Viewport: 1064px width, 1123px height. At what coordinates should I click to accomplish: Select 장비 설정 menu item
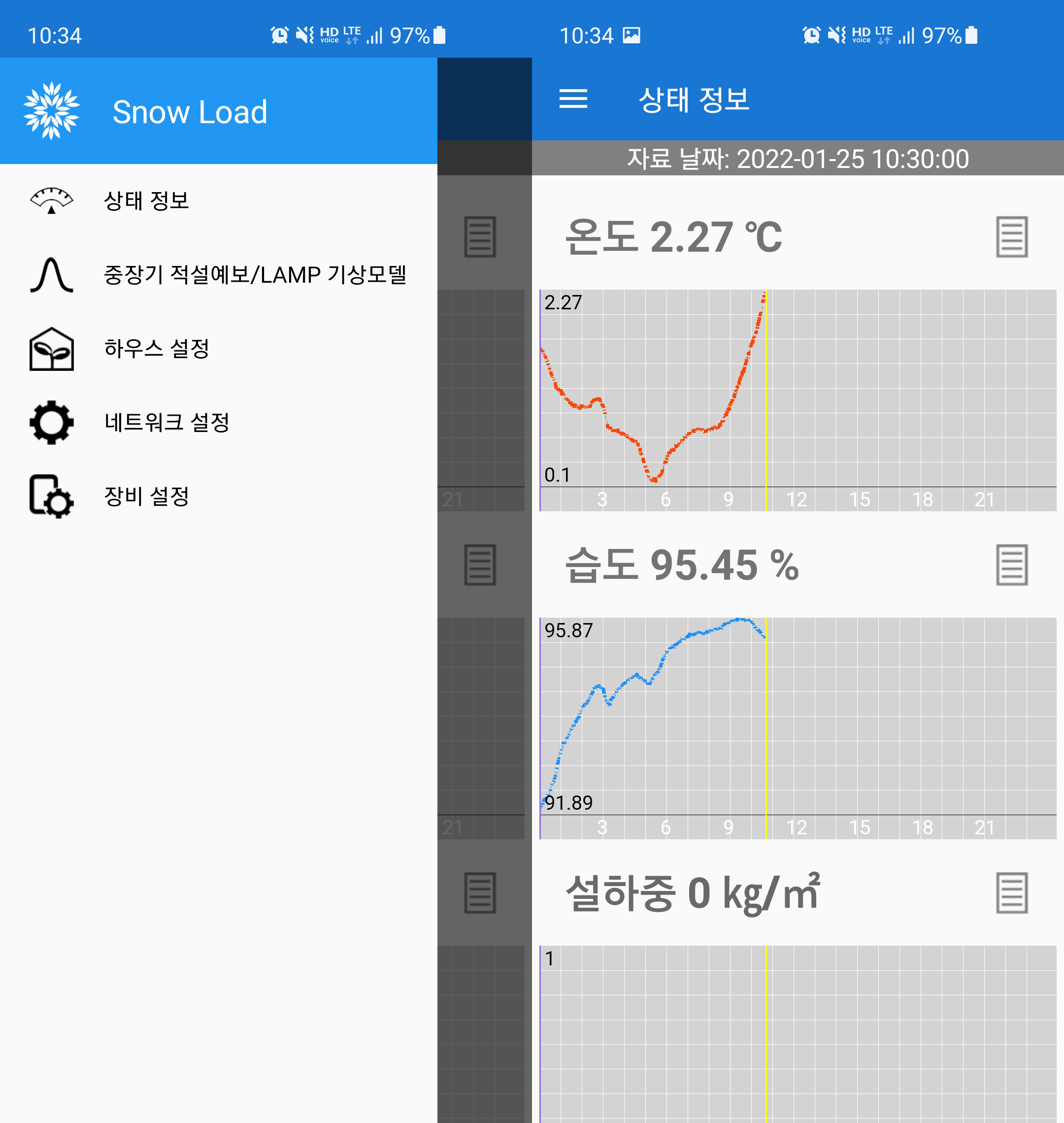click(146, 496)
